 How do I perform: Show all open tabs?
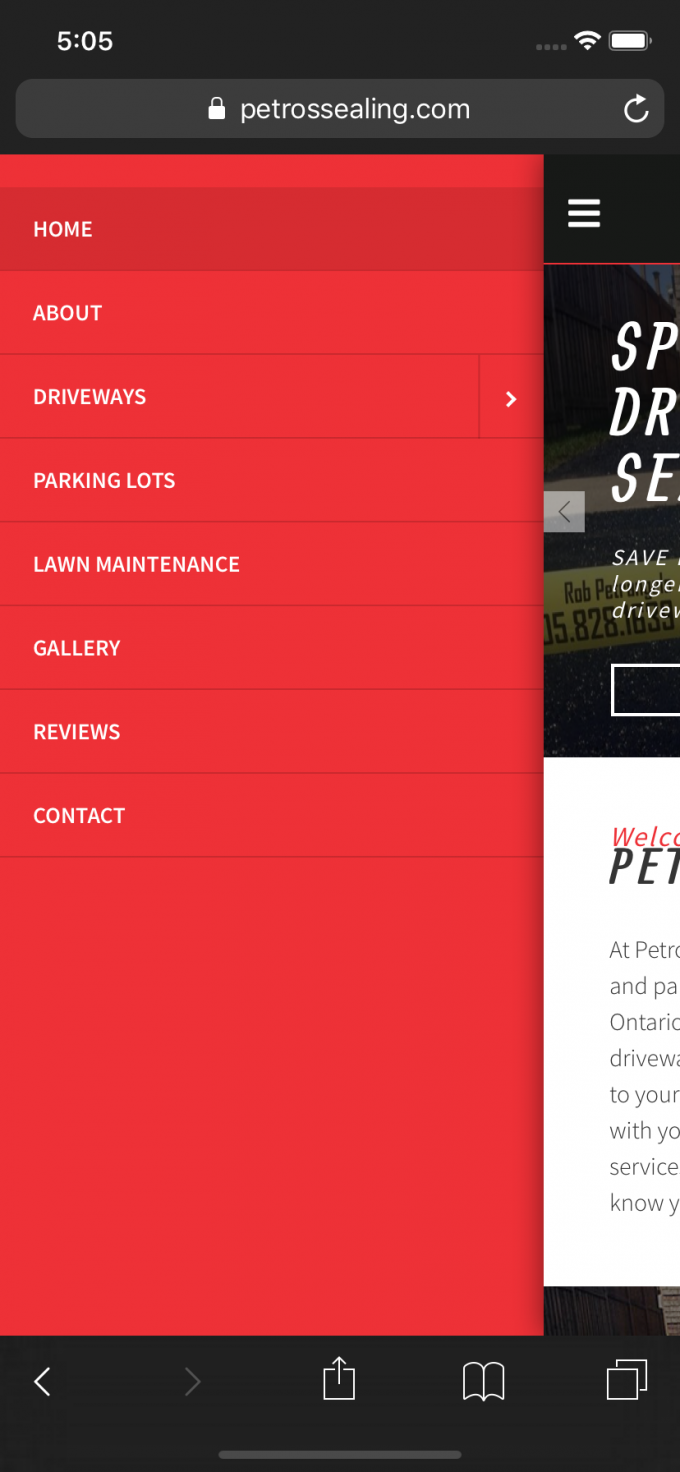[627, 1380]
